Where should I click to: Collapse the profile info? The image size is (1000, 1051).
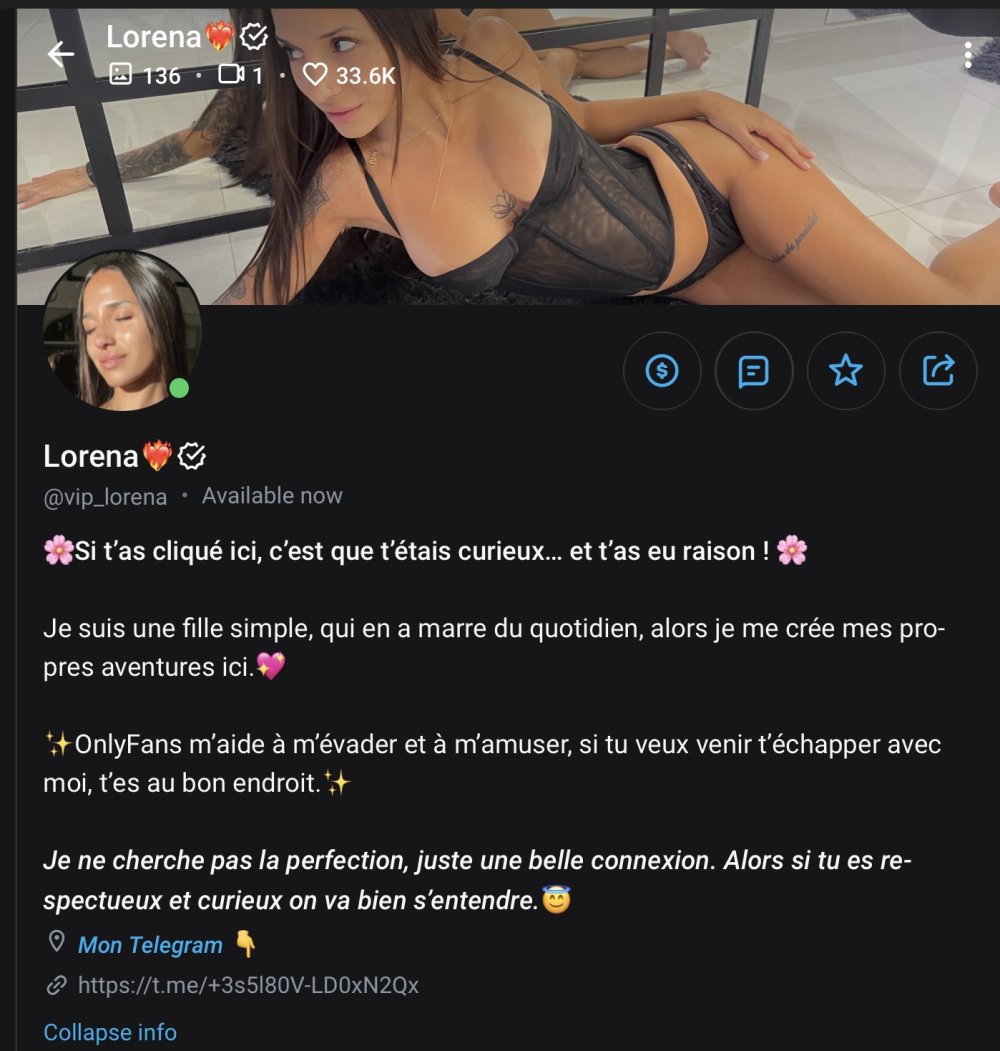[x=110, y=1032]
